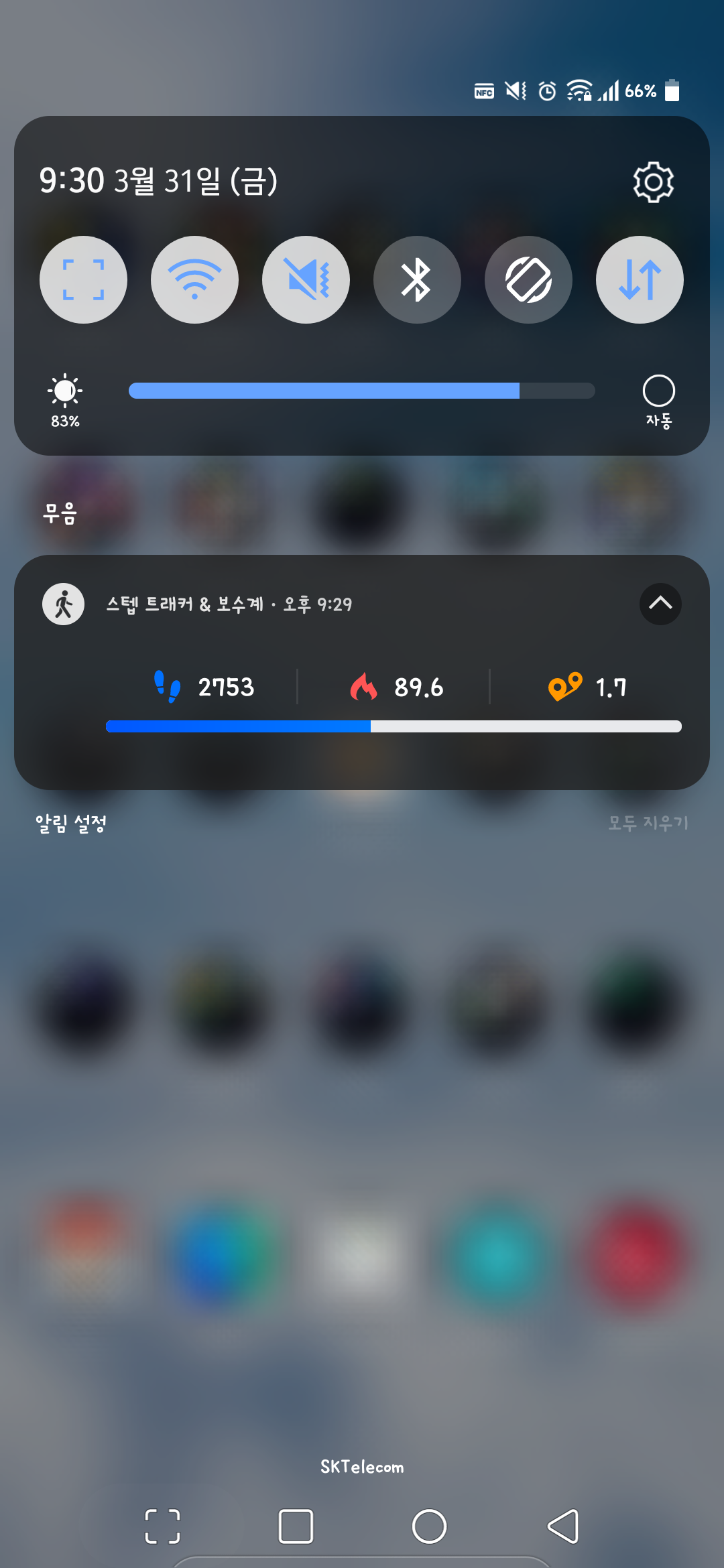Image resolution: width=724 pixels, height=1568 pixels.
Task: Open recent apps from the navigation bar
Action: click(296, 1526)
